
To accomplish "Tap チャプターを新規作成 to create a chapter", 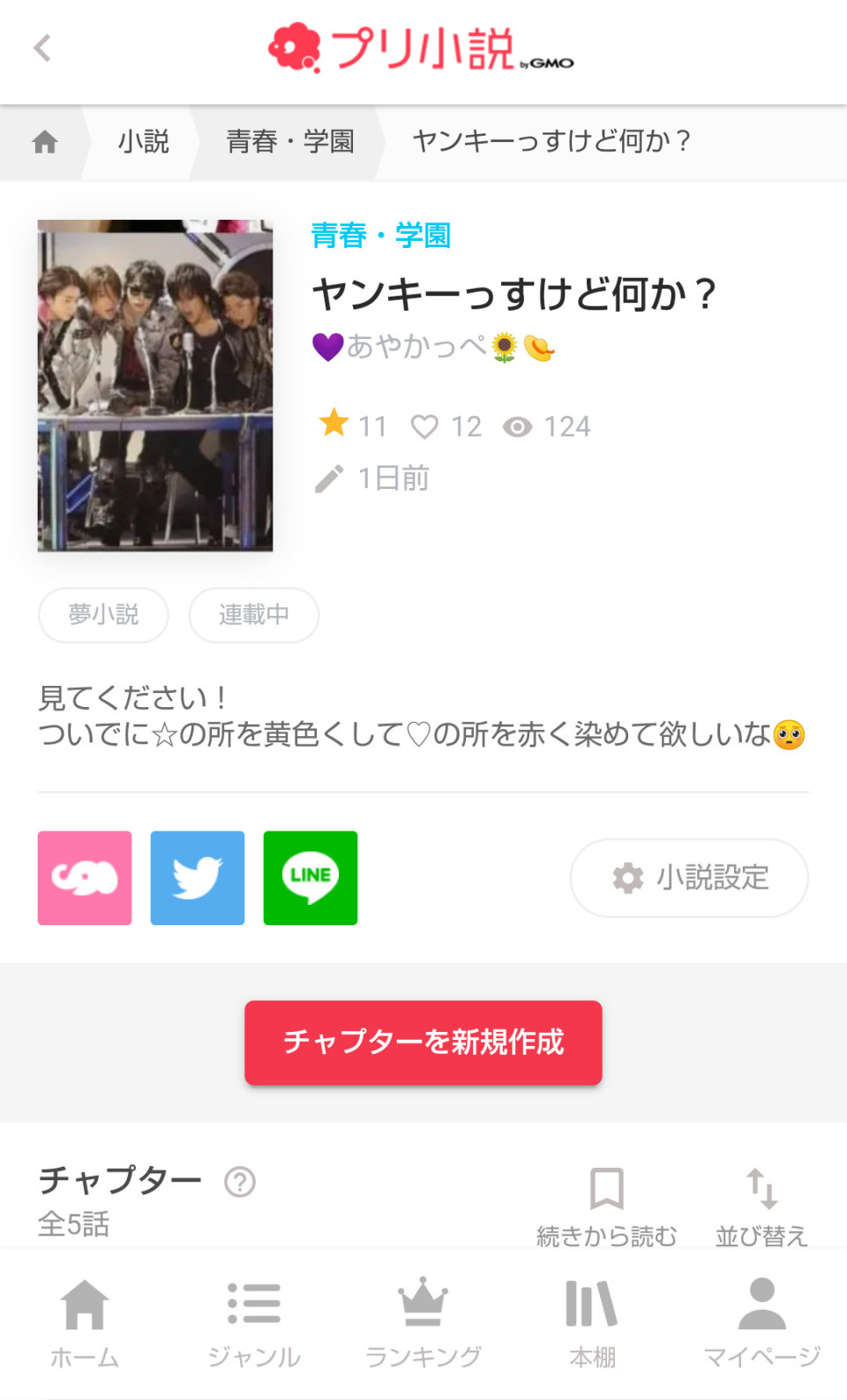I will tap(423, 1042).
